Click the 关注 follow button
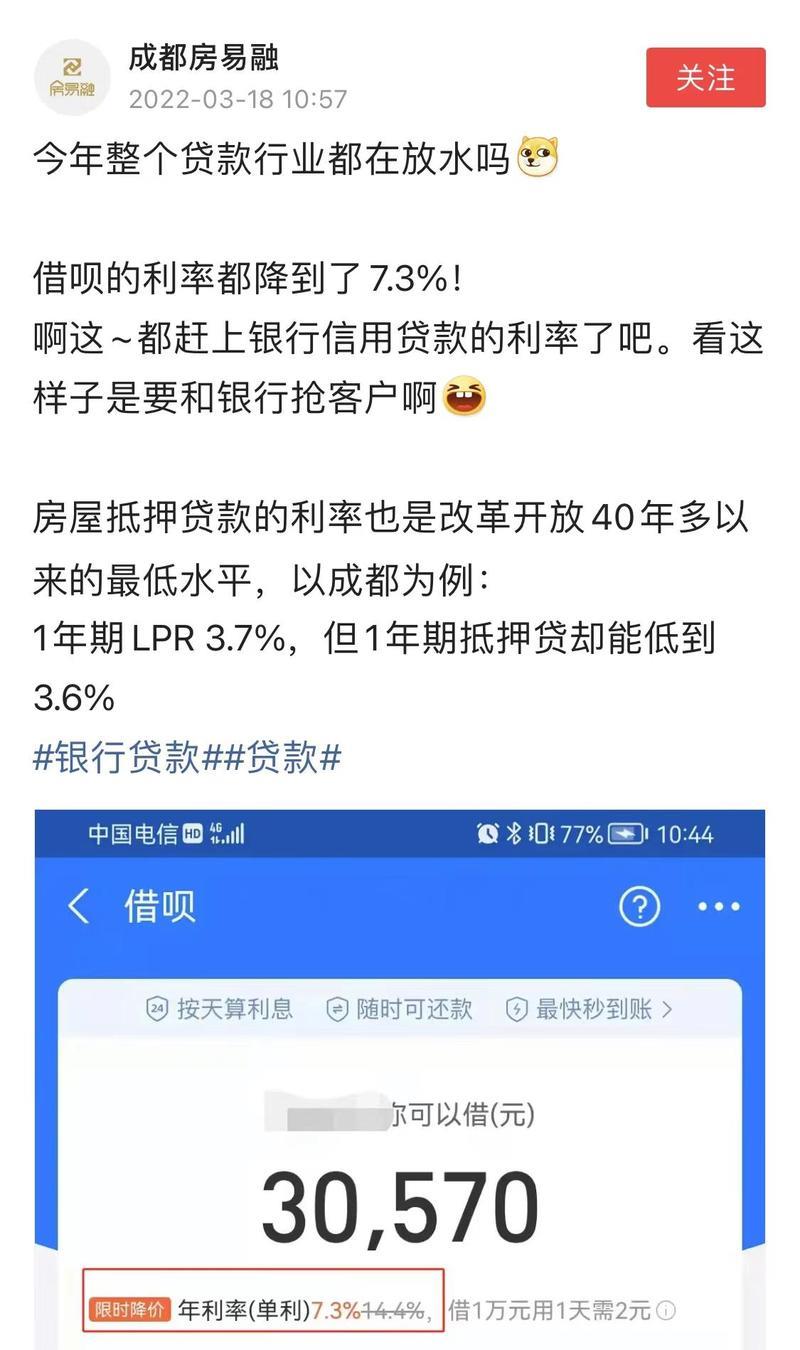Viewport: 800px width, 1350px height. [706, 76]
